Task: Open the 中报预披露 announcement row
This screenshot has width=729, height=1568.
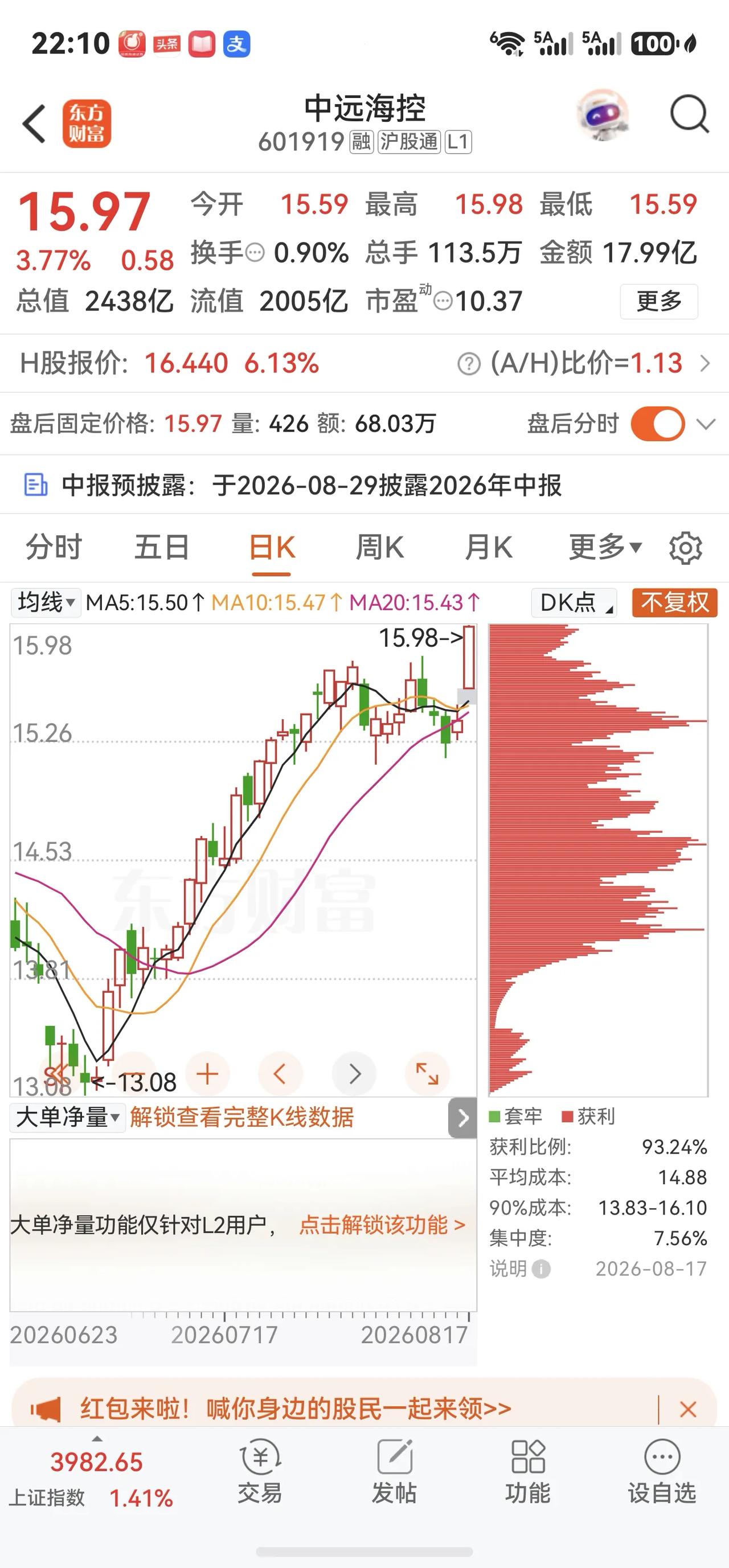Action: point(364,485)
